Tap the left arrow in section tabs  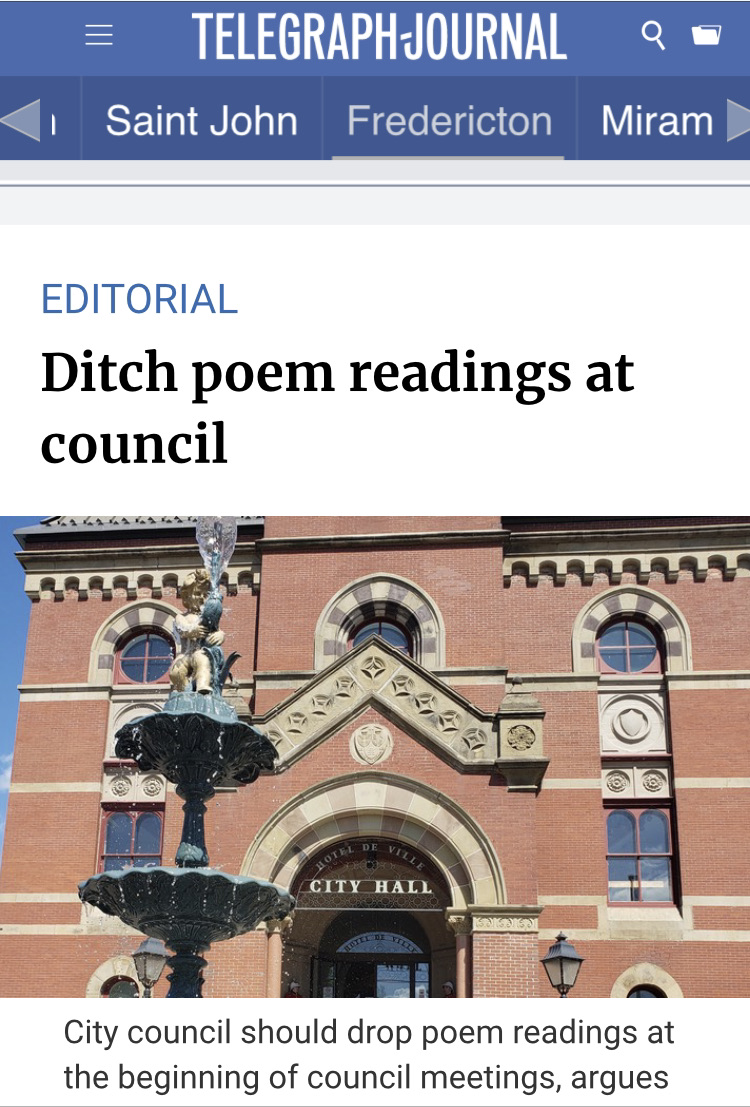coord(20,121)
